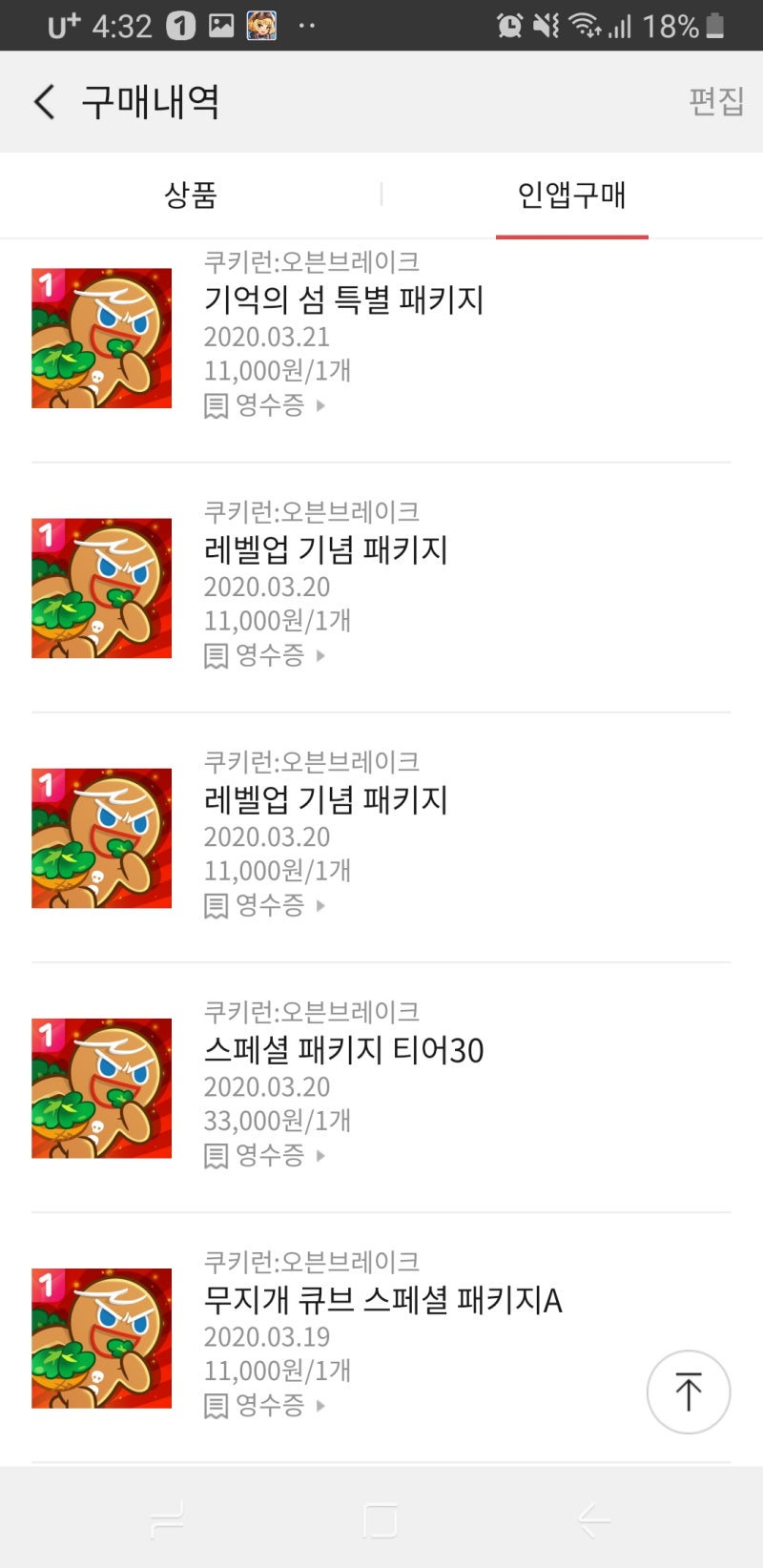
Task: Select the back chevron beside 구매내역 title
Action: click(42, 101)
